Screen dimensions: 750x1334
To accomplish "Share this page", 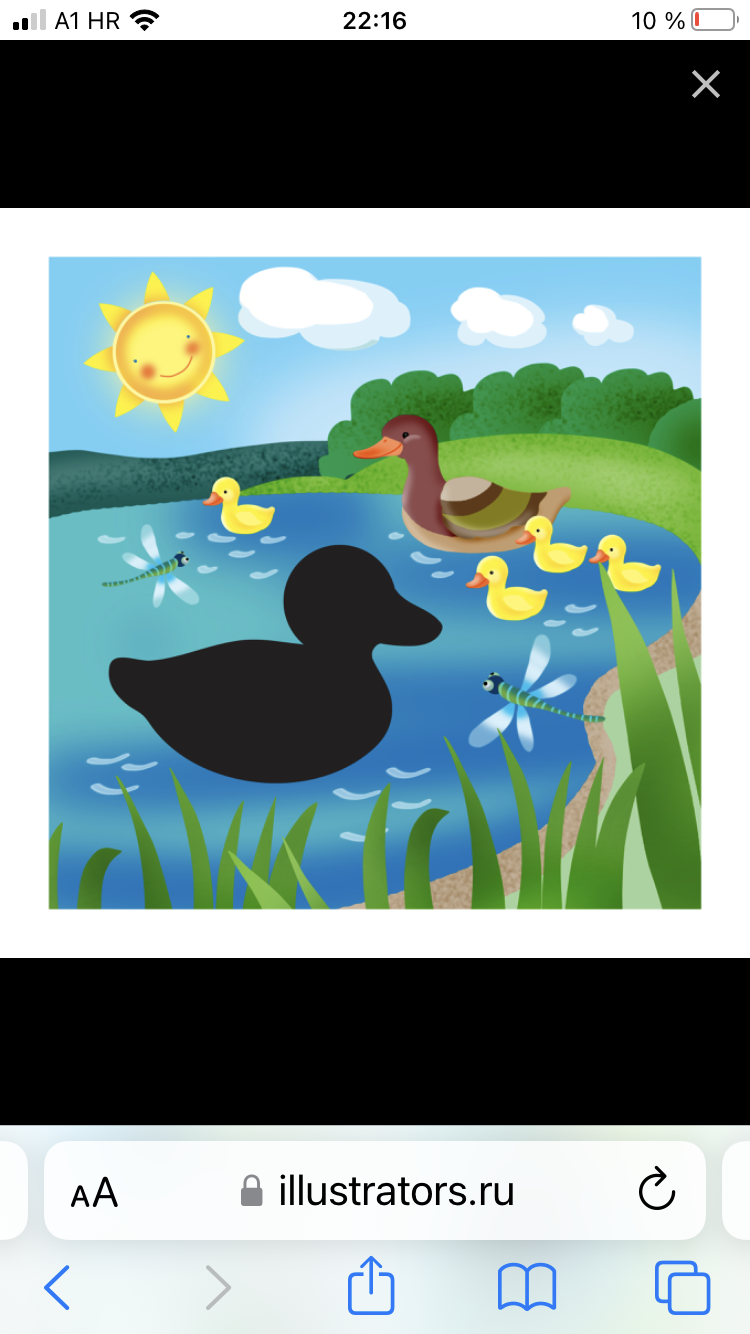I will [371, 1286].
